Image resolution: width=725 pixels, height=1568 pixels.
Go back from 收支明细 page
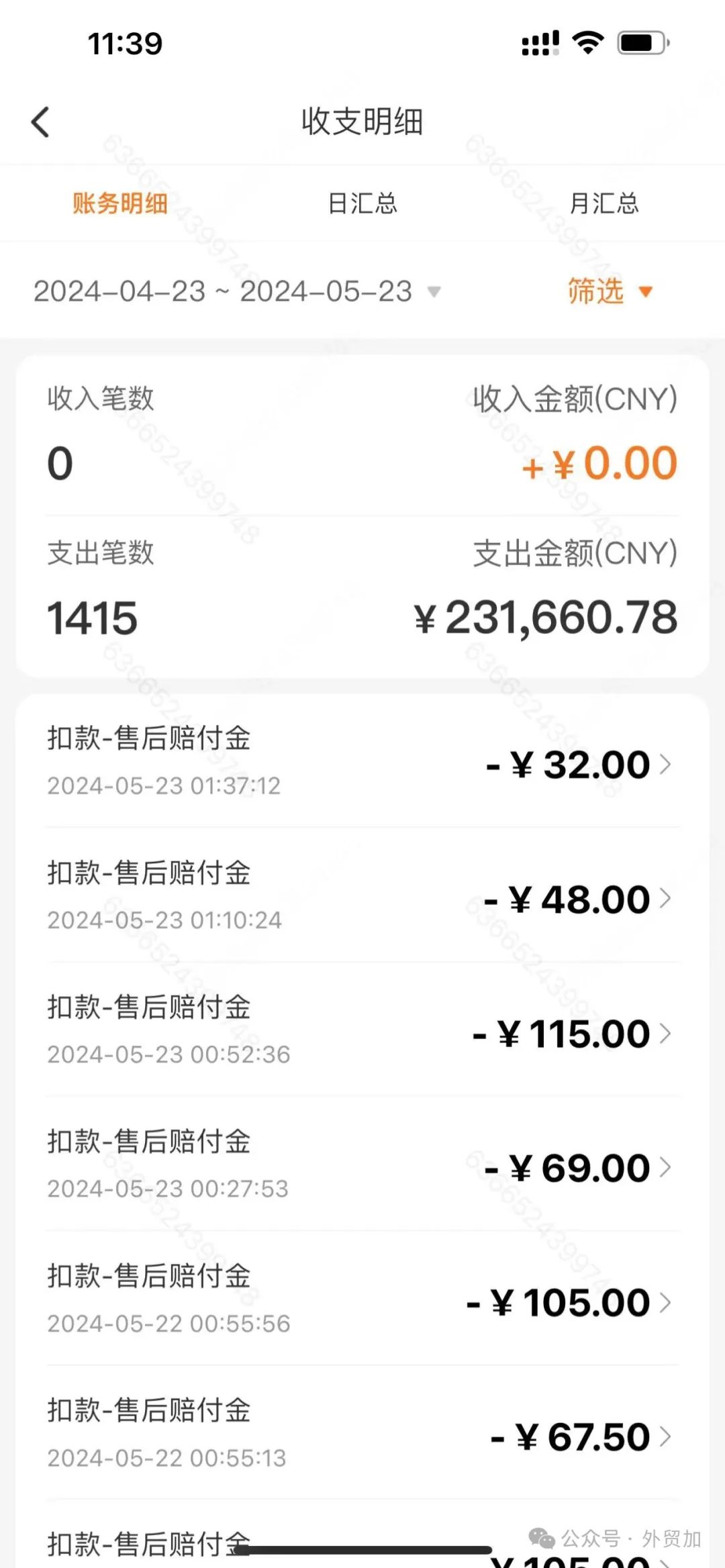[x=40, y=122]
